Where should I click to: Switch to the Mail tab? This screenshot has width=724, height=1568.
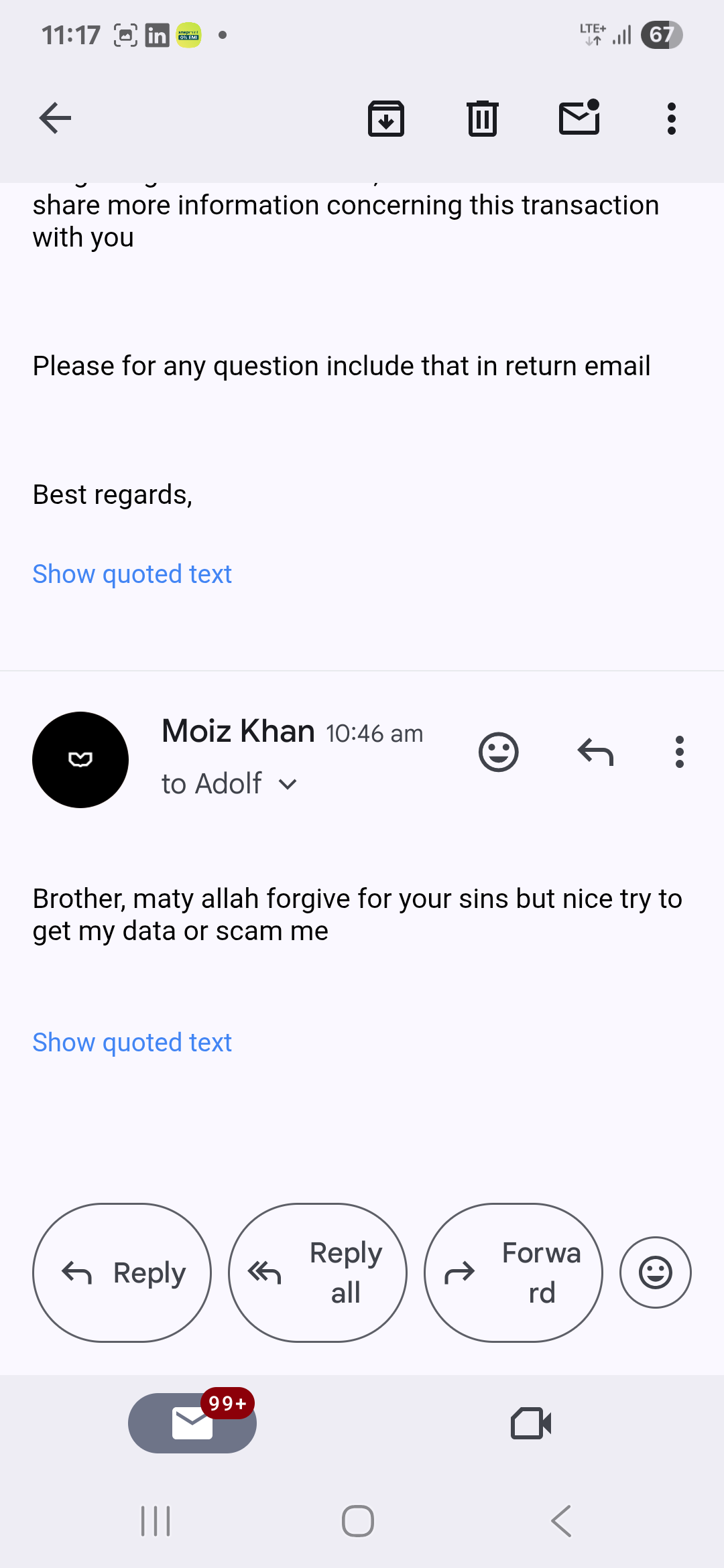pyautogui.click(x=192, y=1423)
